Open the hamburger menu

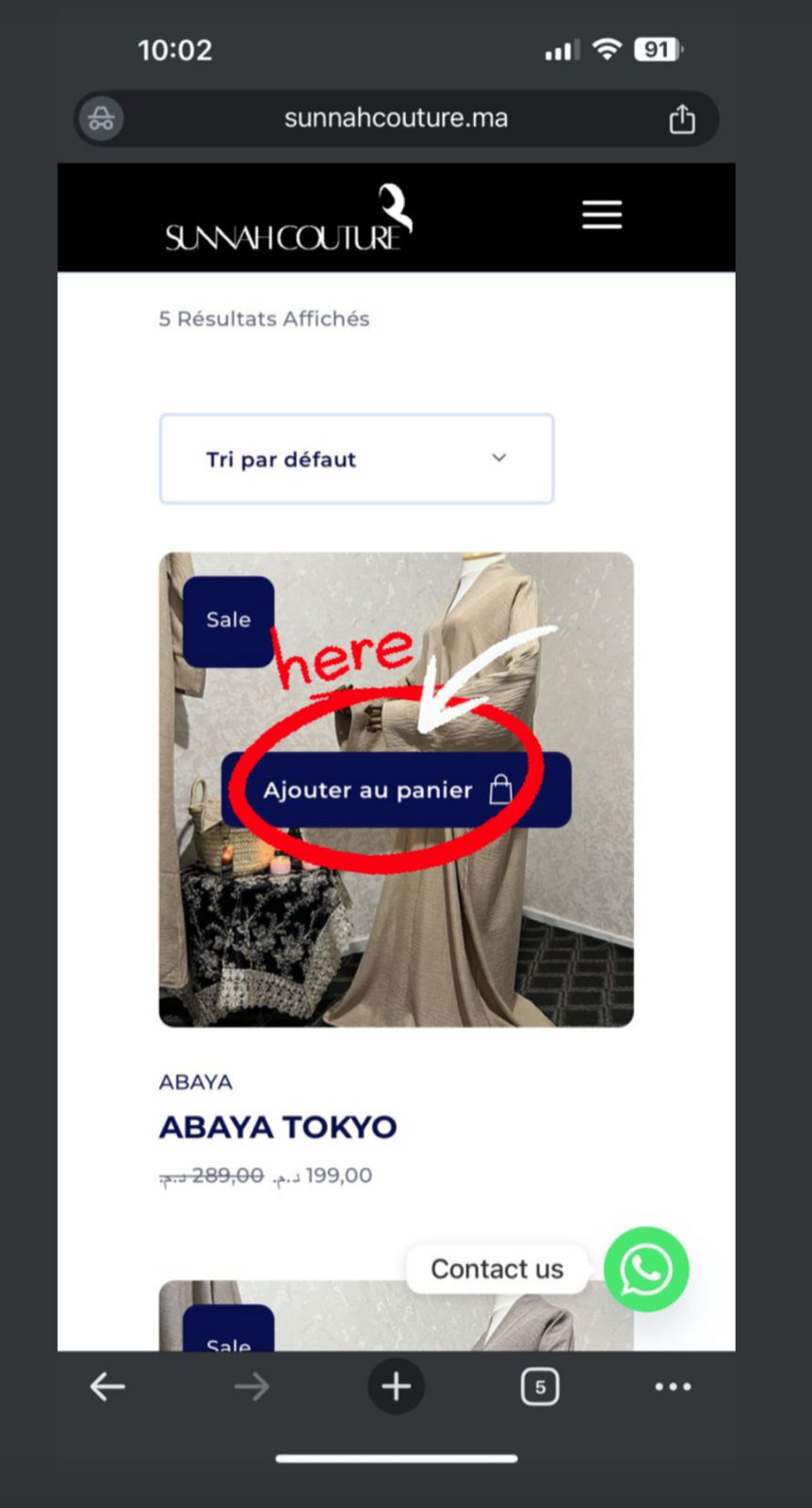[x=601, y=215]
